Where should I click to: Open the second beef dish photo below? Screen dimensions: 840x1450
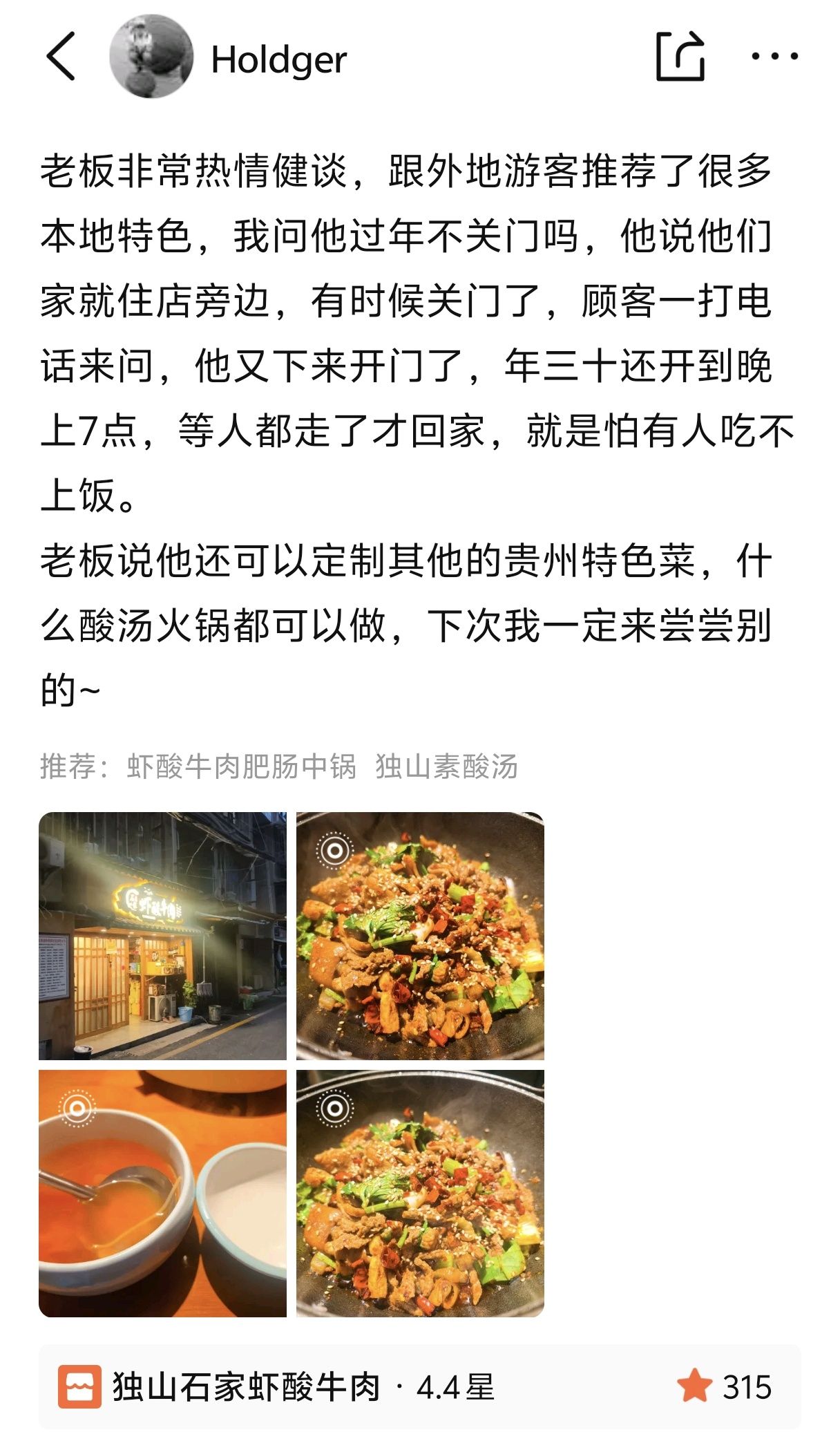[x=420, y=1194]
